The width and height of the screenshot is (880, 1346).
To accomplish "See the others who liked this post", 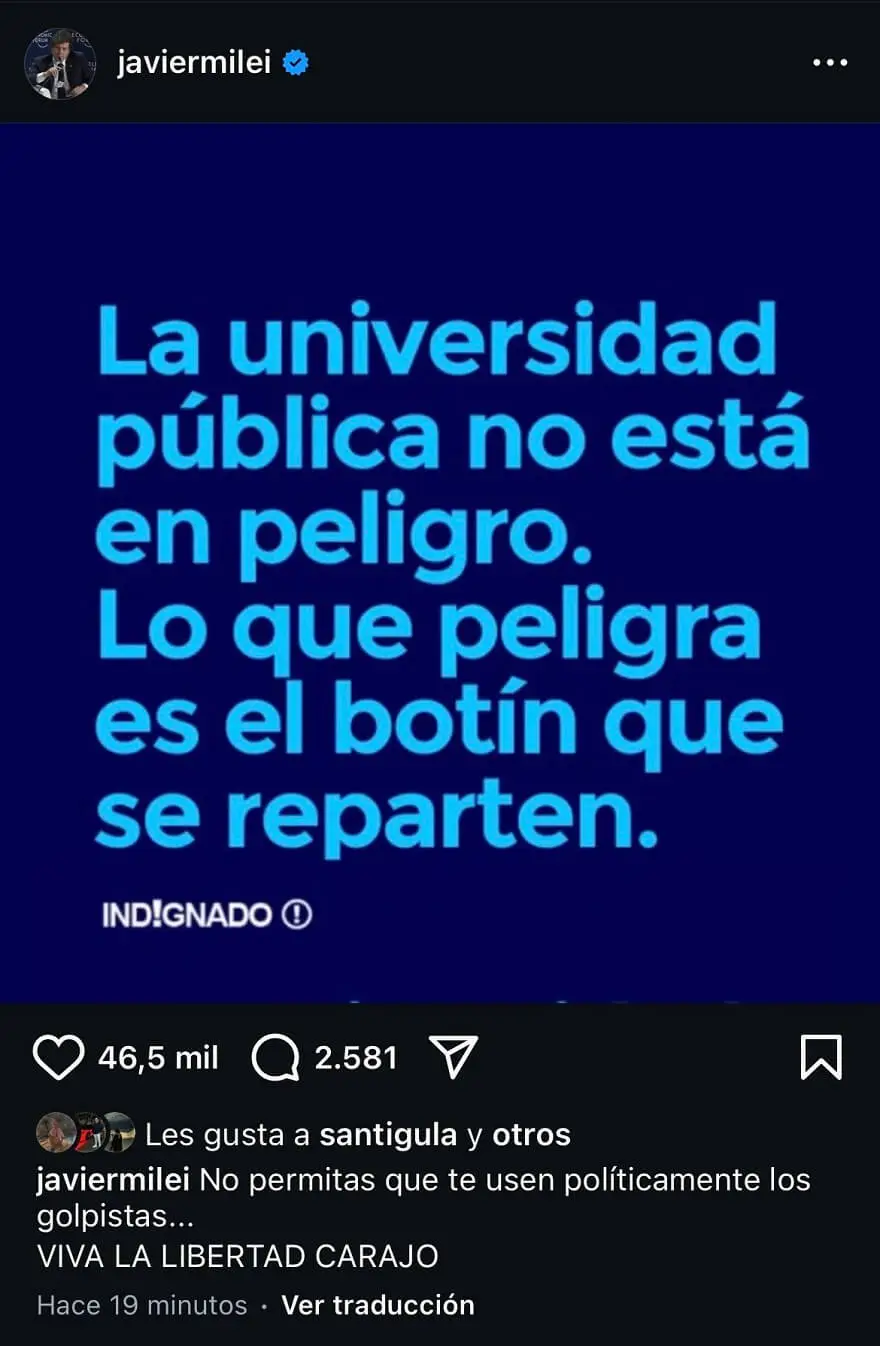I will pyautogui.click(x=531, y=1135).
